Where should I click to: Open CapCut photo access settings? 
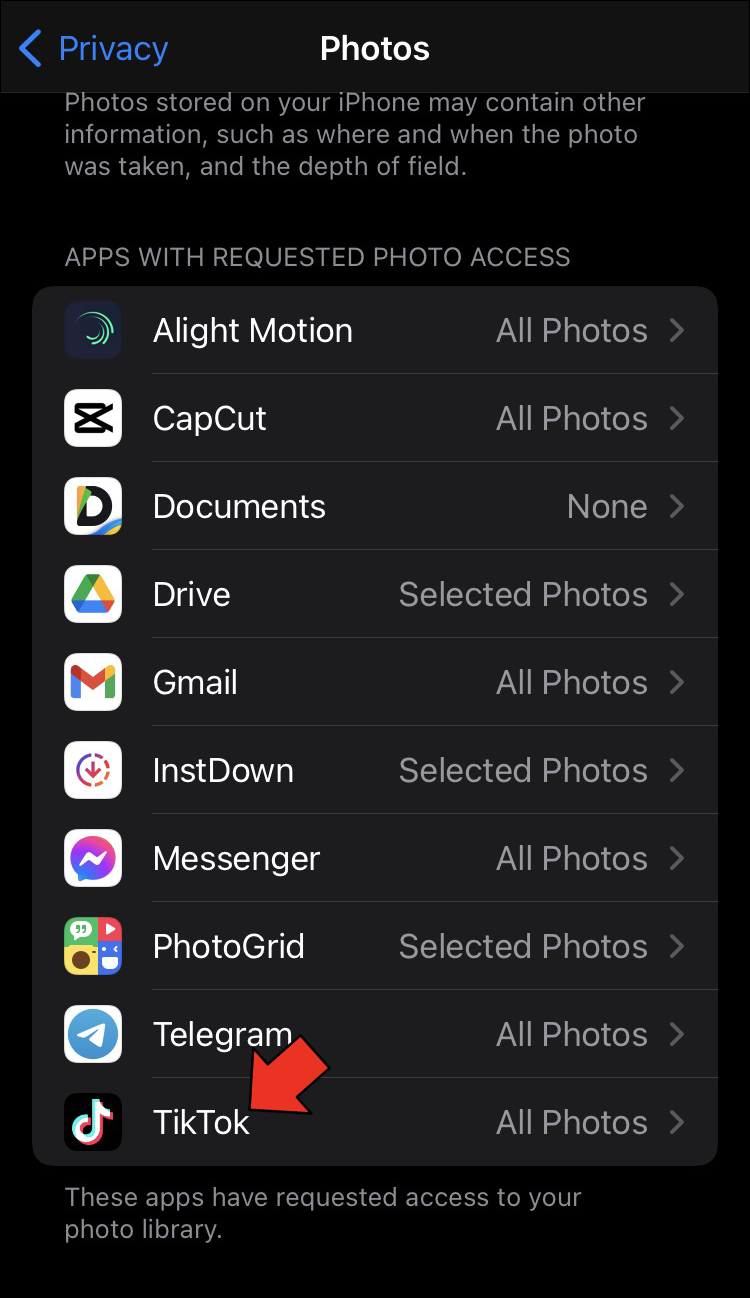click(x=375, y=418)
